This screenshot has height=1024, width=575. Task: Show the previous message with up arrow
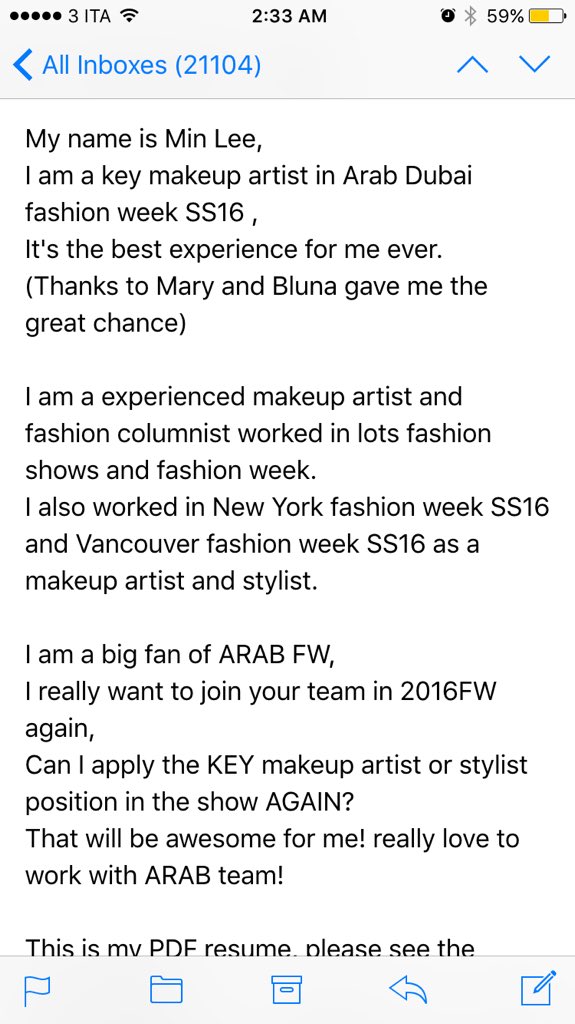(x=472, y=65)
